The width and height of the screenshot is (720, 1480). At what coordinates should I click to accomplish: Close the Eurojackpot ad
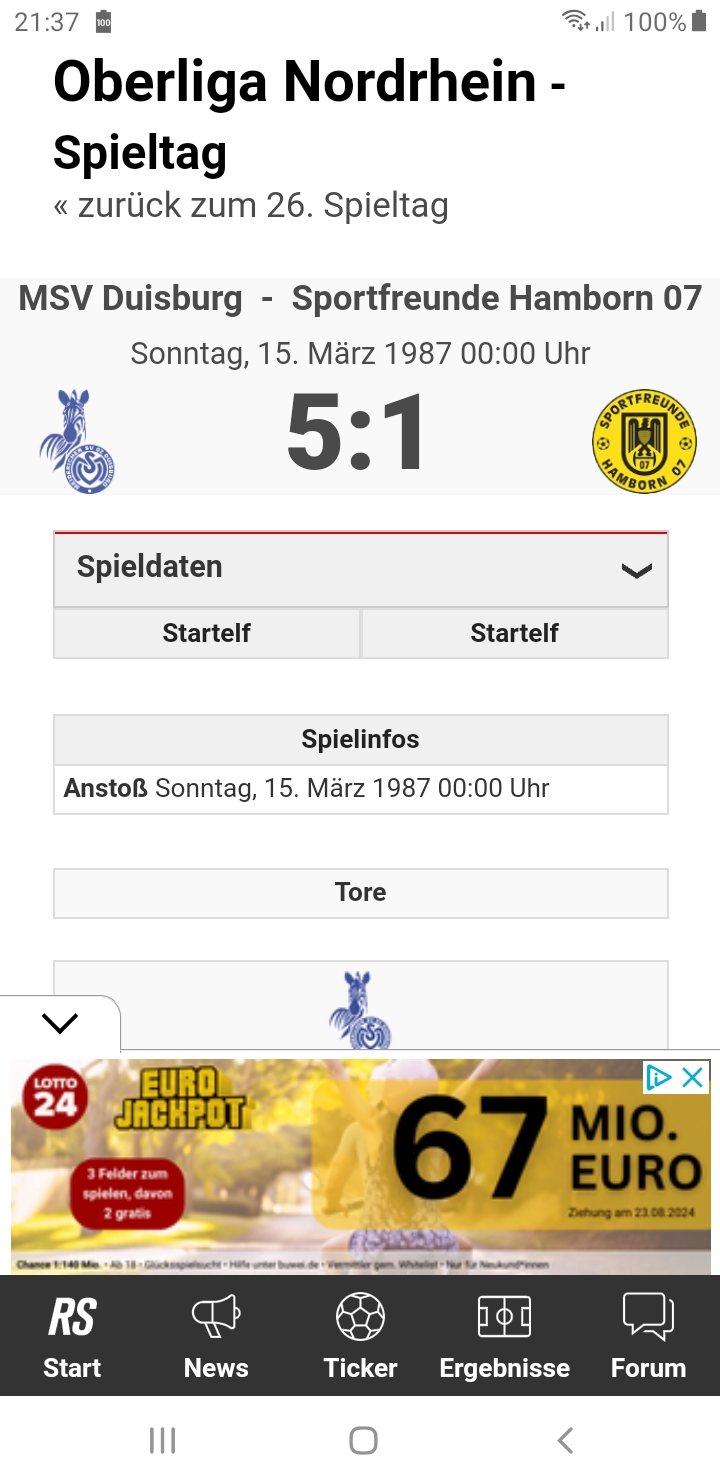pyautogui.click(x=692, y=1077)
